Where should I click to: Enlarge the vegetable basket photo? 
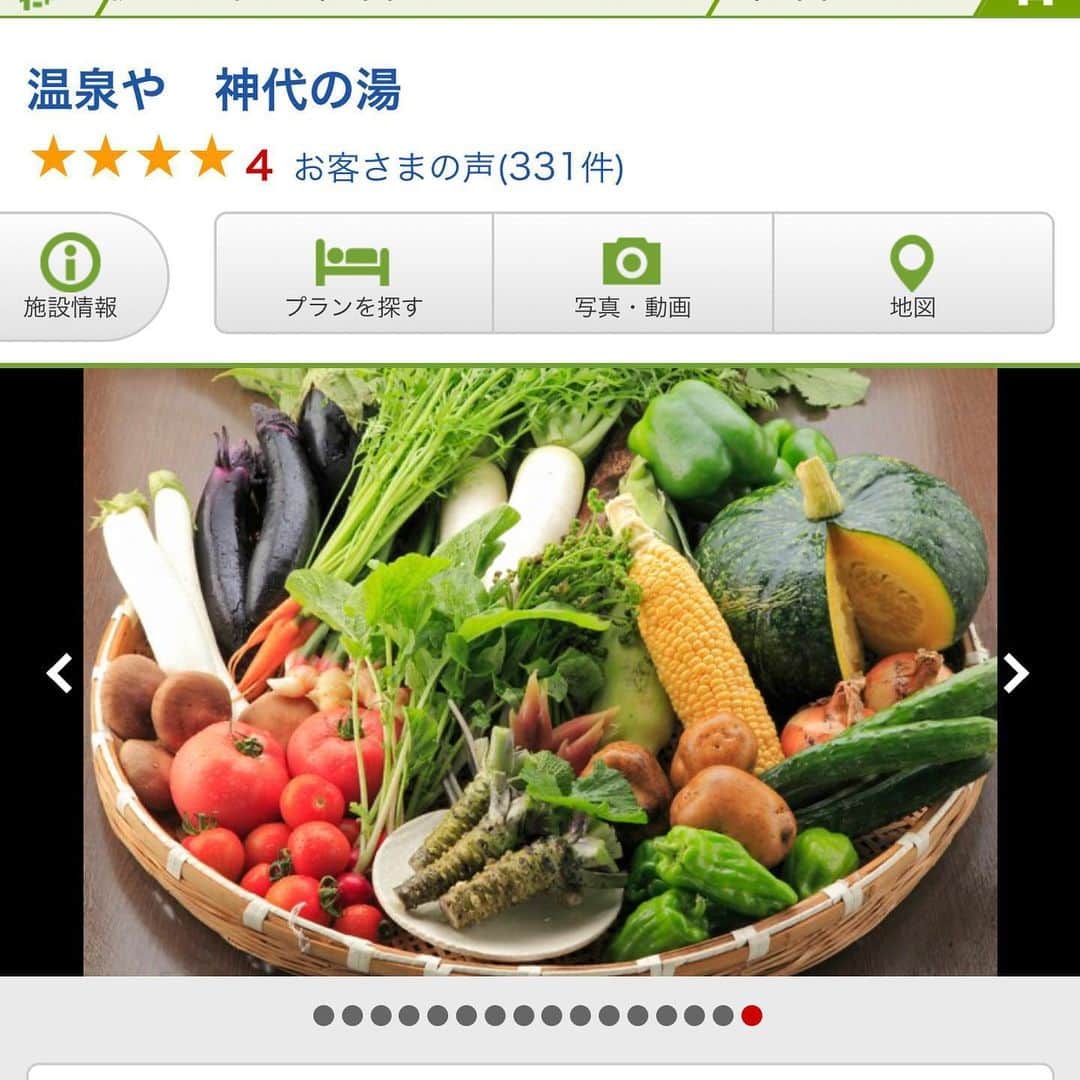pos(540,670)
